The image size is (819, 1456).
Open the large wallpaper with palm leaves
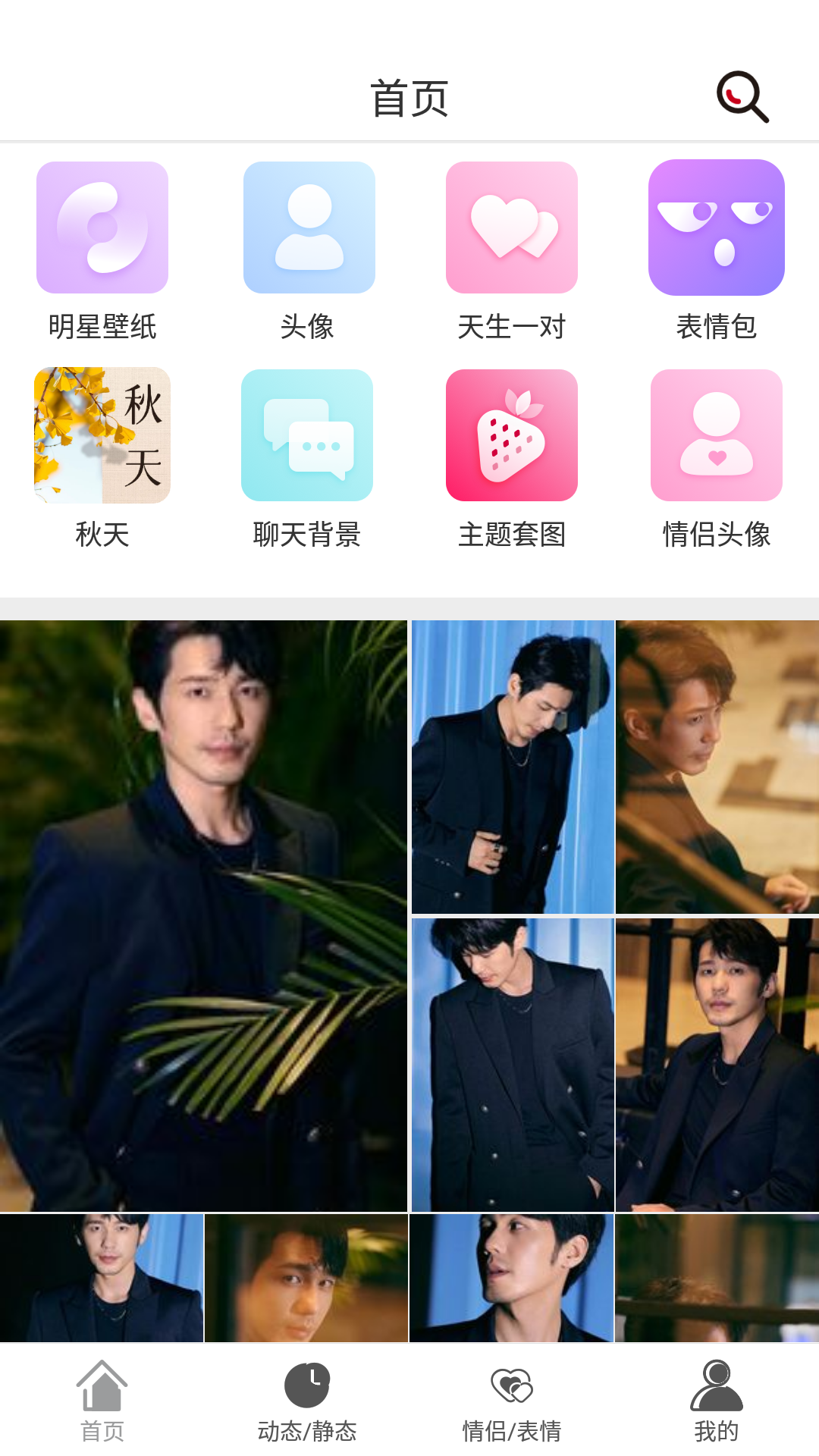click(203, 915)
